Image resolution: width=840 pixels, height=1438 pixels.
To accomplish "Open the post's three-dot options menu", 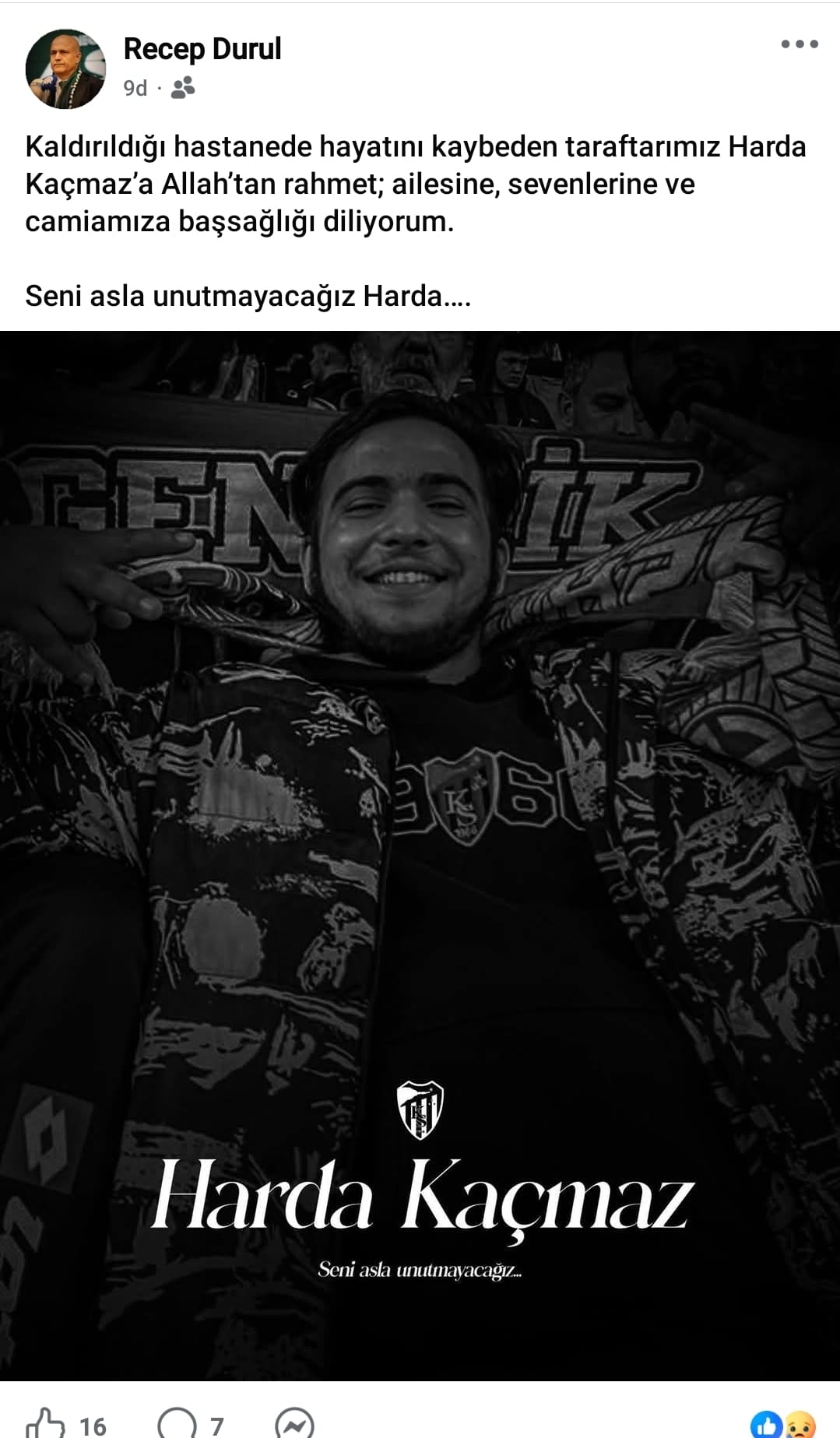I will tap(800, 44).
